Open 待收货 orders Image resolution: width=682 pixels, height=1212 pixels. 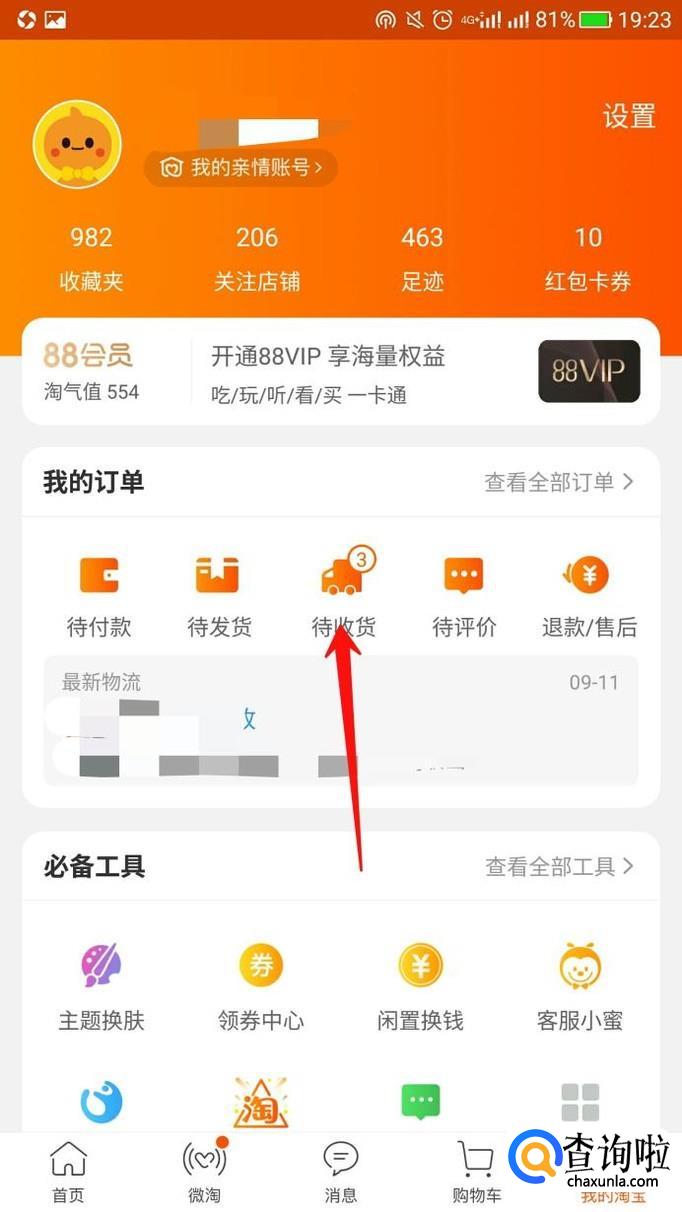(343, 595)
